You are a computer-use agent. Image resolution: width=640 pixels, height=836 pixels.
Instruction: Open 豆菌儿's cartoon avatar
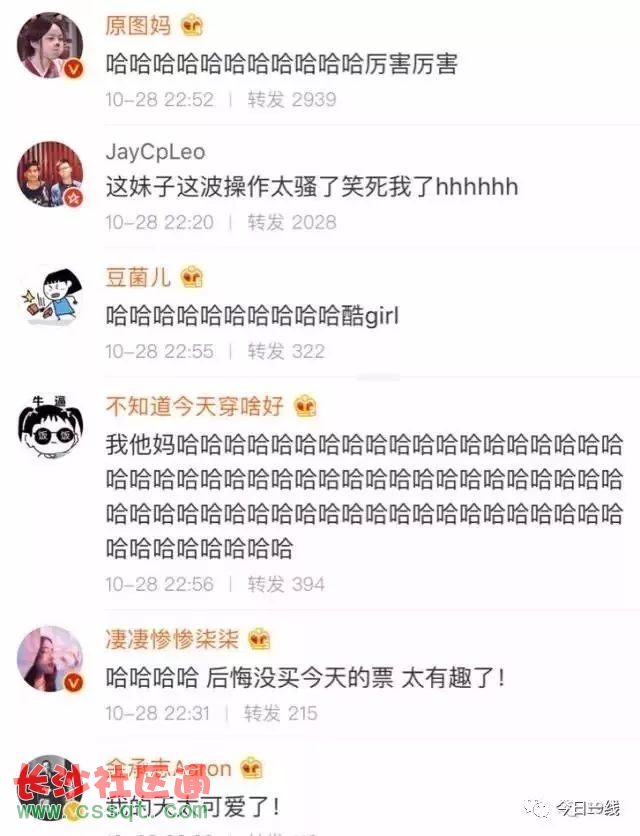50,297
